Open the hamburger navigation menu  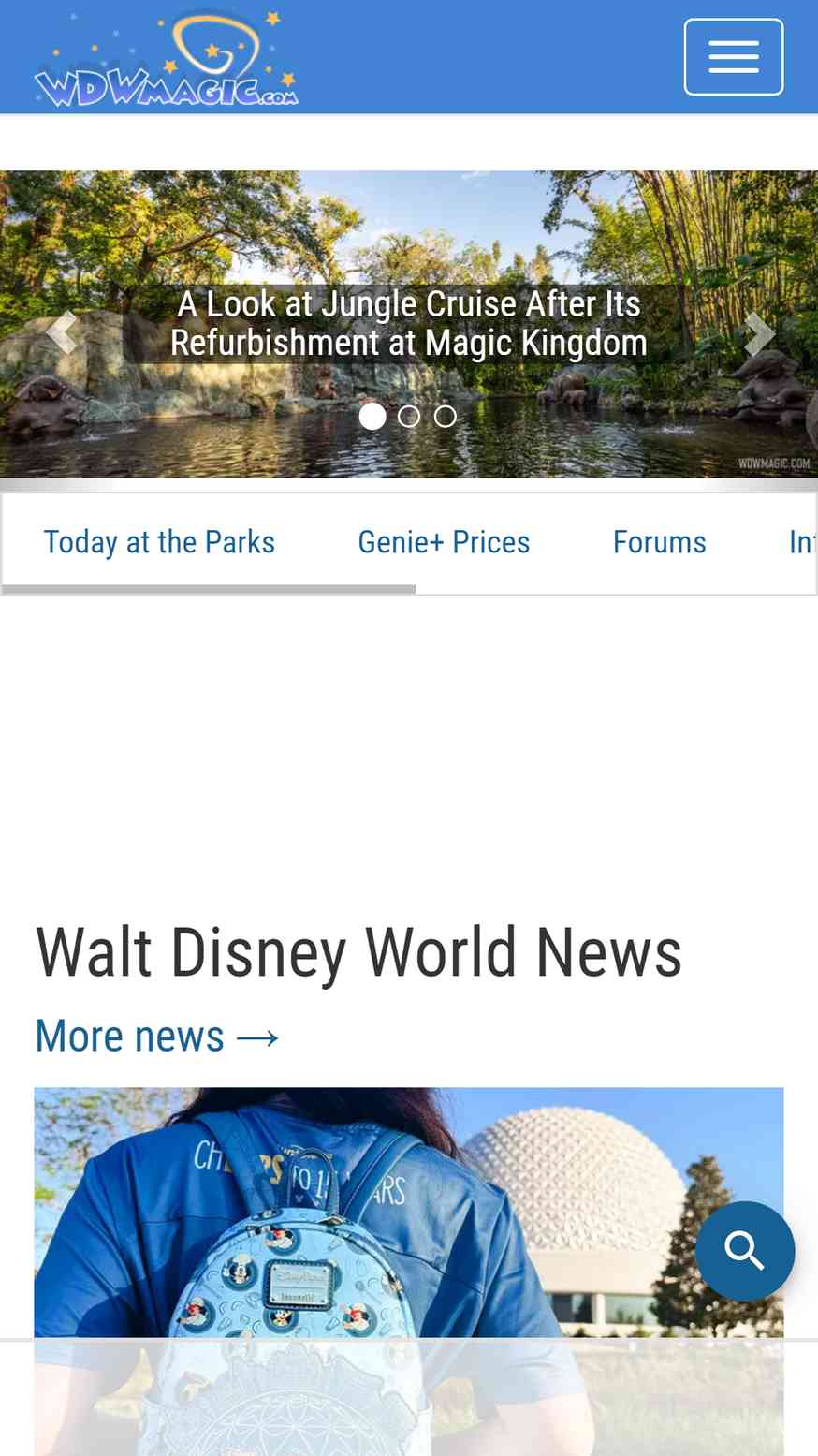click(x=734, y=57)
